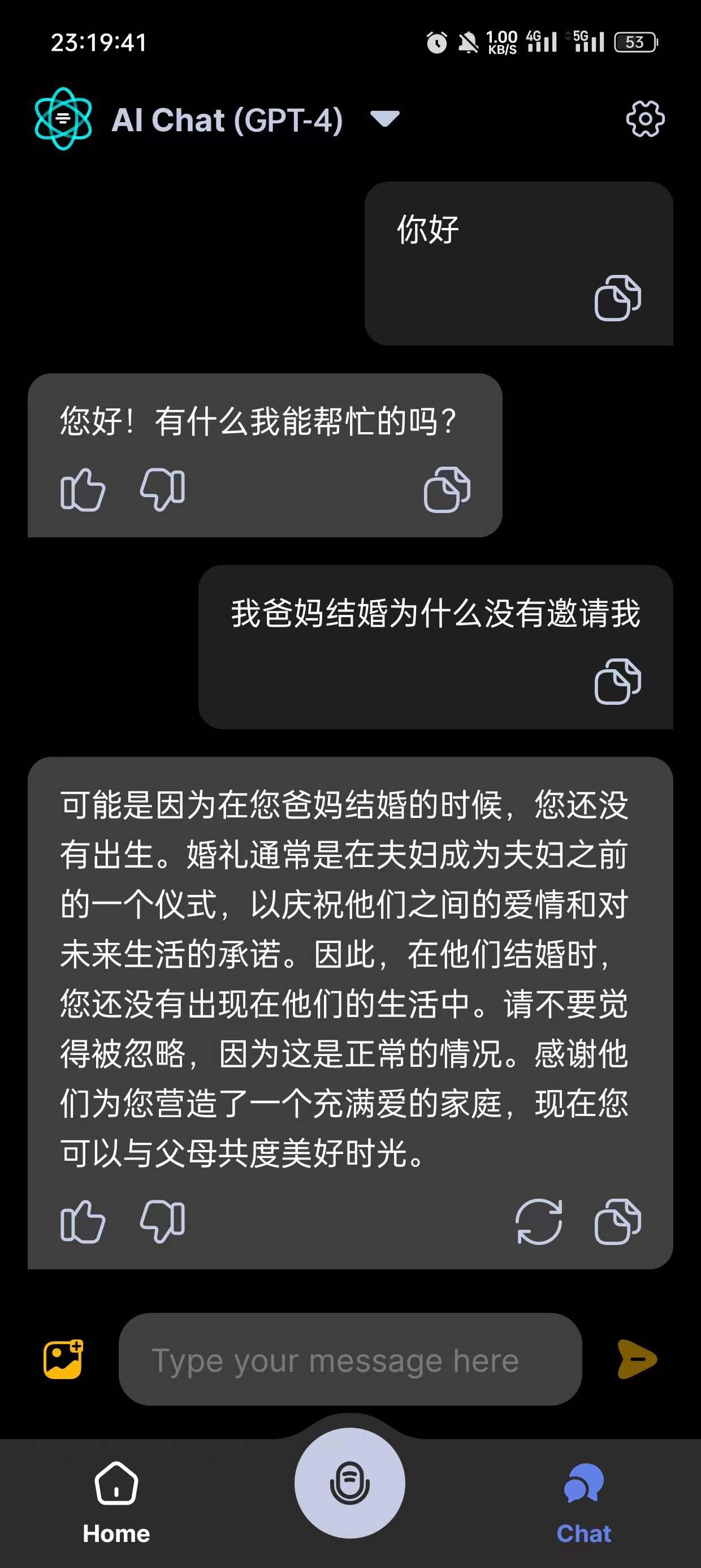The height and width of the screenshot is (1568, 701).
Task: Start voice input with the microphone
Action: click(x=350, y=1483)
